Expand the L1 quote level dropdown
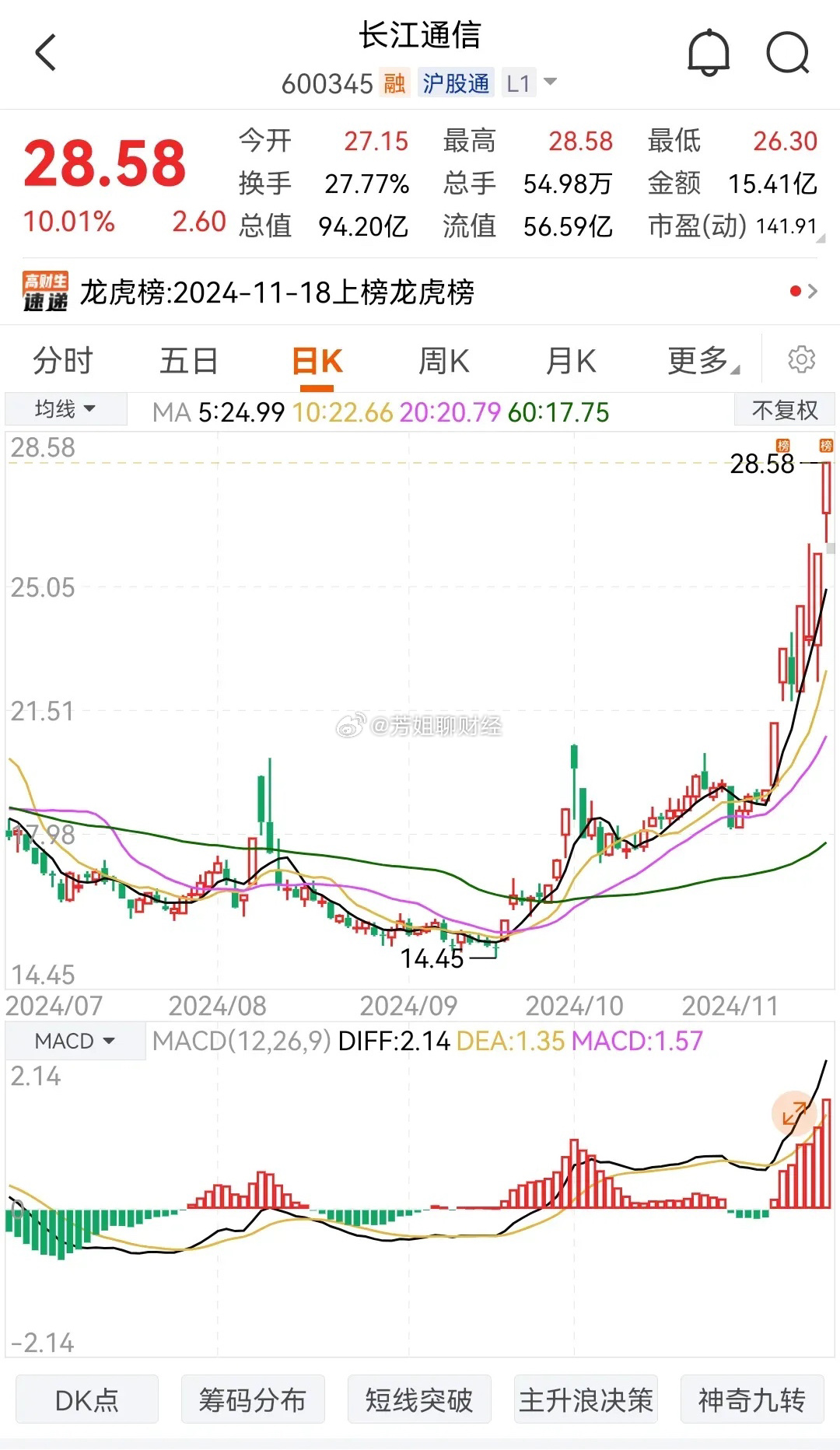The width and height of the screenshot is (840, 1450). pyautogui.click(x=530, y=82)
